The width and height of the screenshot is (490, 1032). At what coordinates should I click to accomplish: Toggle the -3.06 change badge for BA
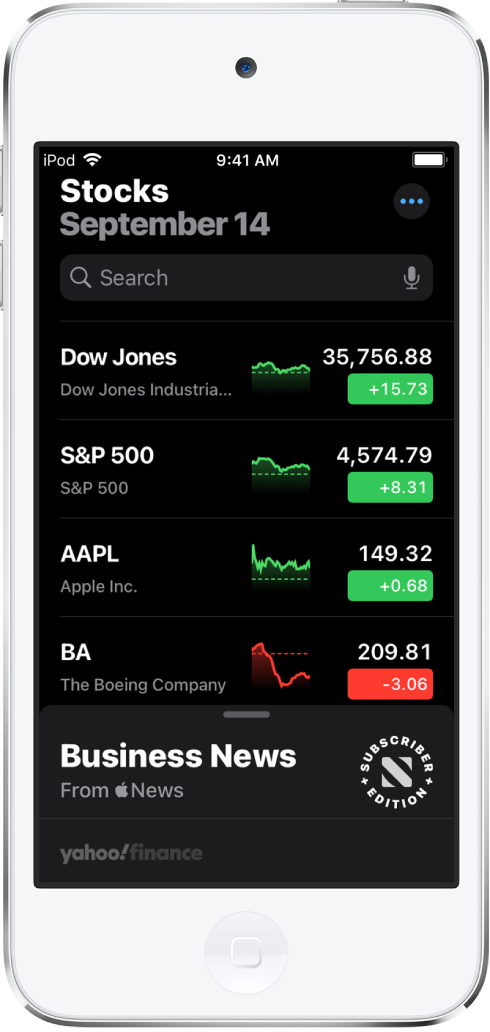click(x=390, y=684)
